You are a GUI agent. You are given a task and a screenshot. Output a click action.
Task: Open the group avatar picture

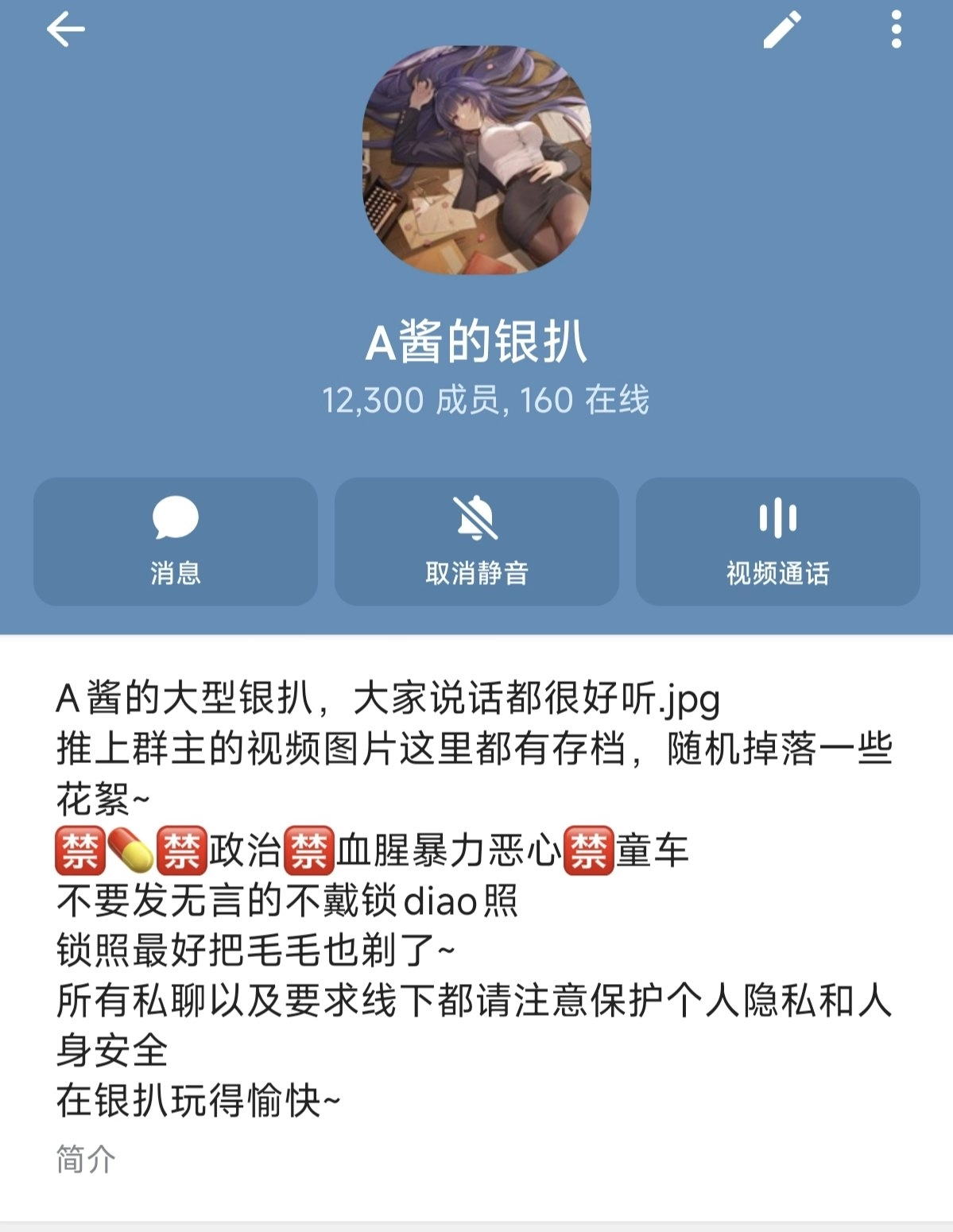point(476,160)
